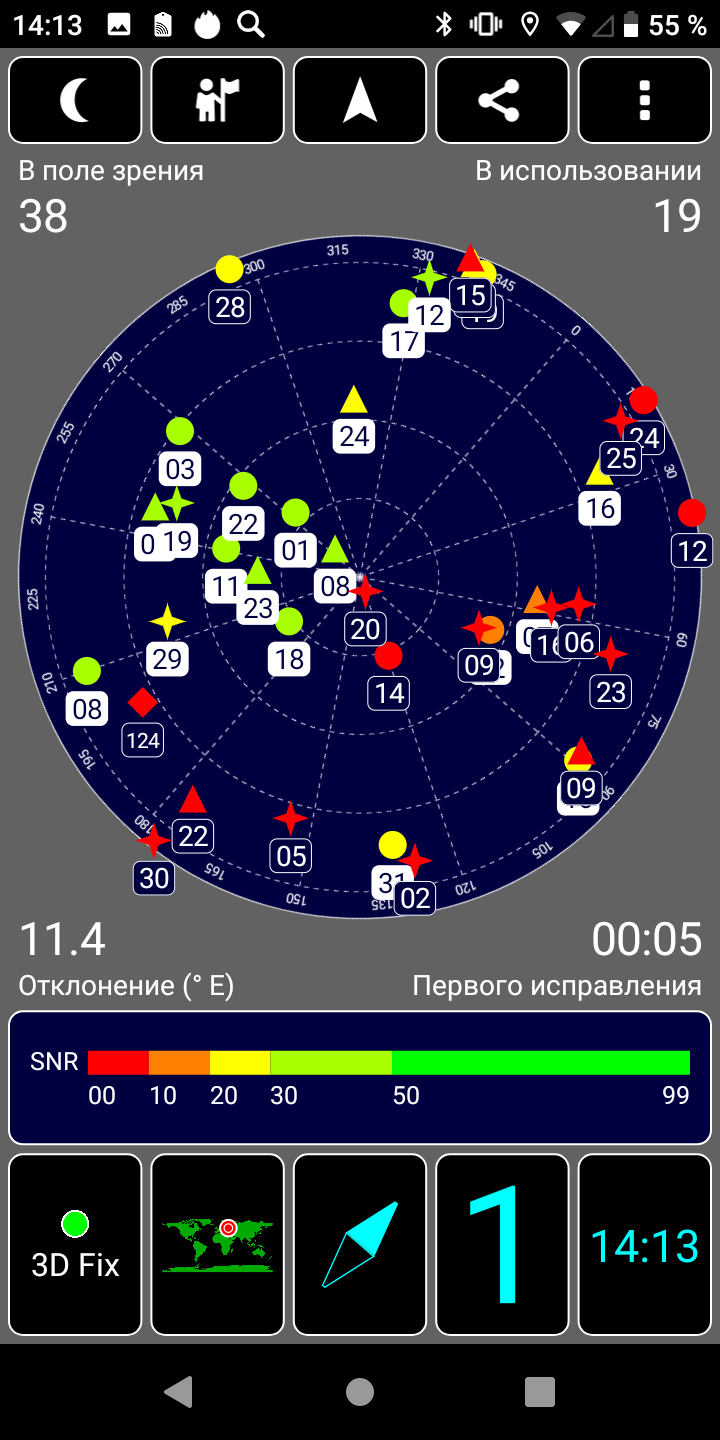
Task: Open the waypoint person-with-flag button
Action: [x=217, y=101]
